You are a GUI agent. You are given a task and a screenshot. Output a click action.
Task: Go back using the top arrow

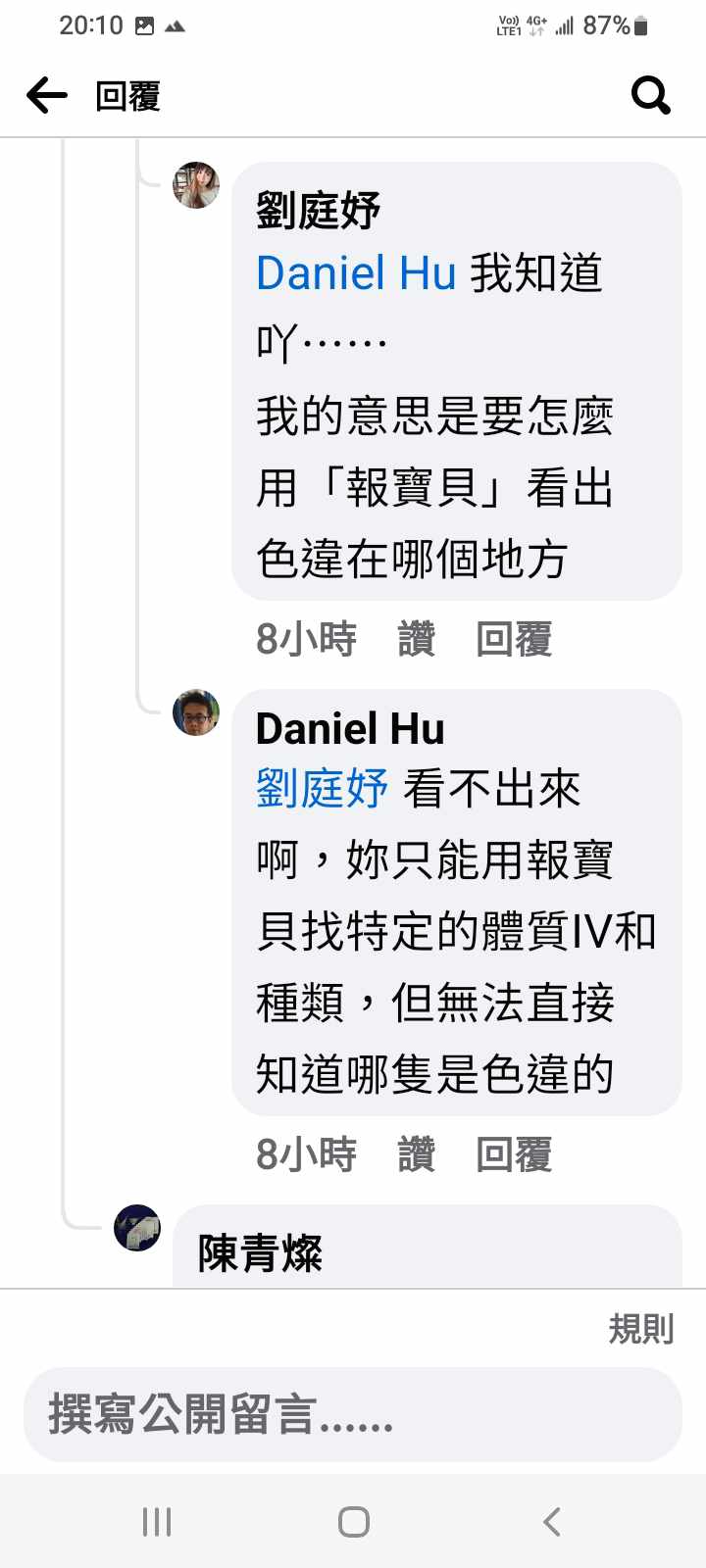tap(46, 96)
